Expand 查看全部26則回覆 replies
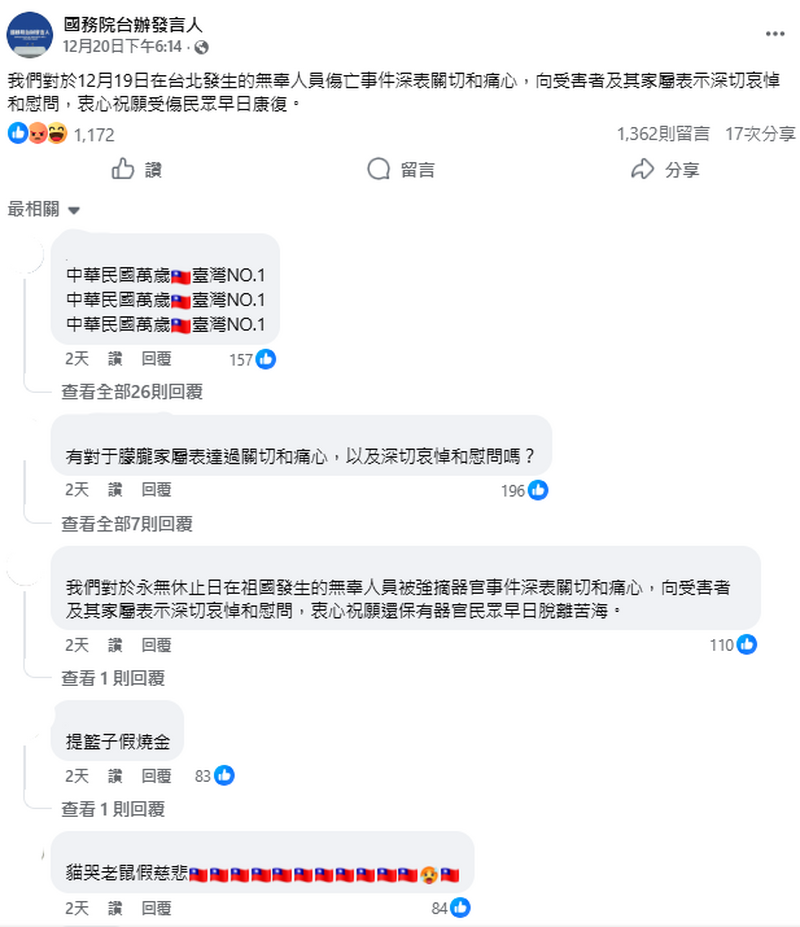Image resolution: width=800 pixels, height=927 pixels. pos(132,392)
